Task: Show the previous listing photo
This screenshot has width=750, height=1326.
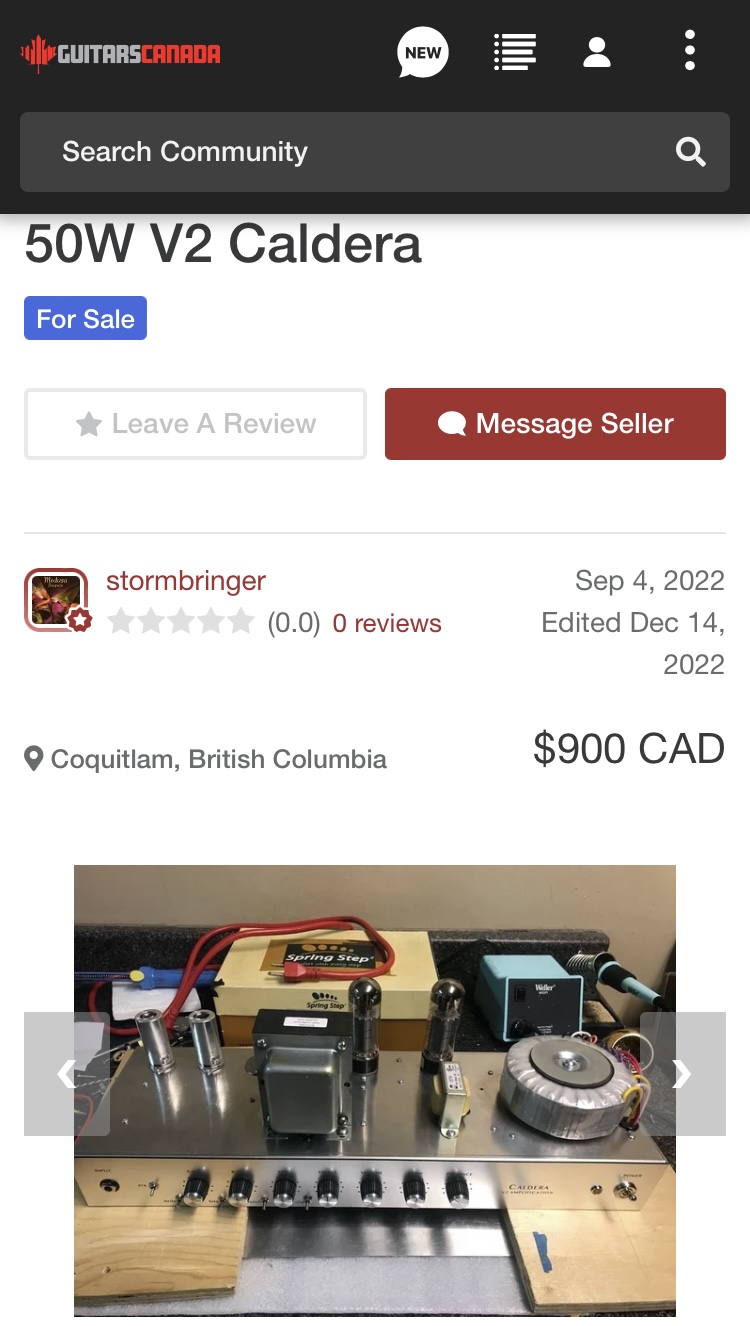Action: coord(66,1074)
